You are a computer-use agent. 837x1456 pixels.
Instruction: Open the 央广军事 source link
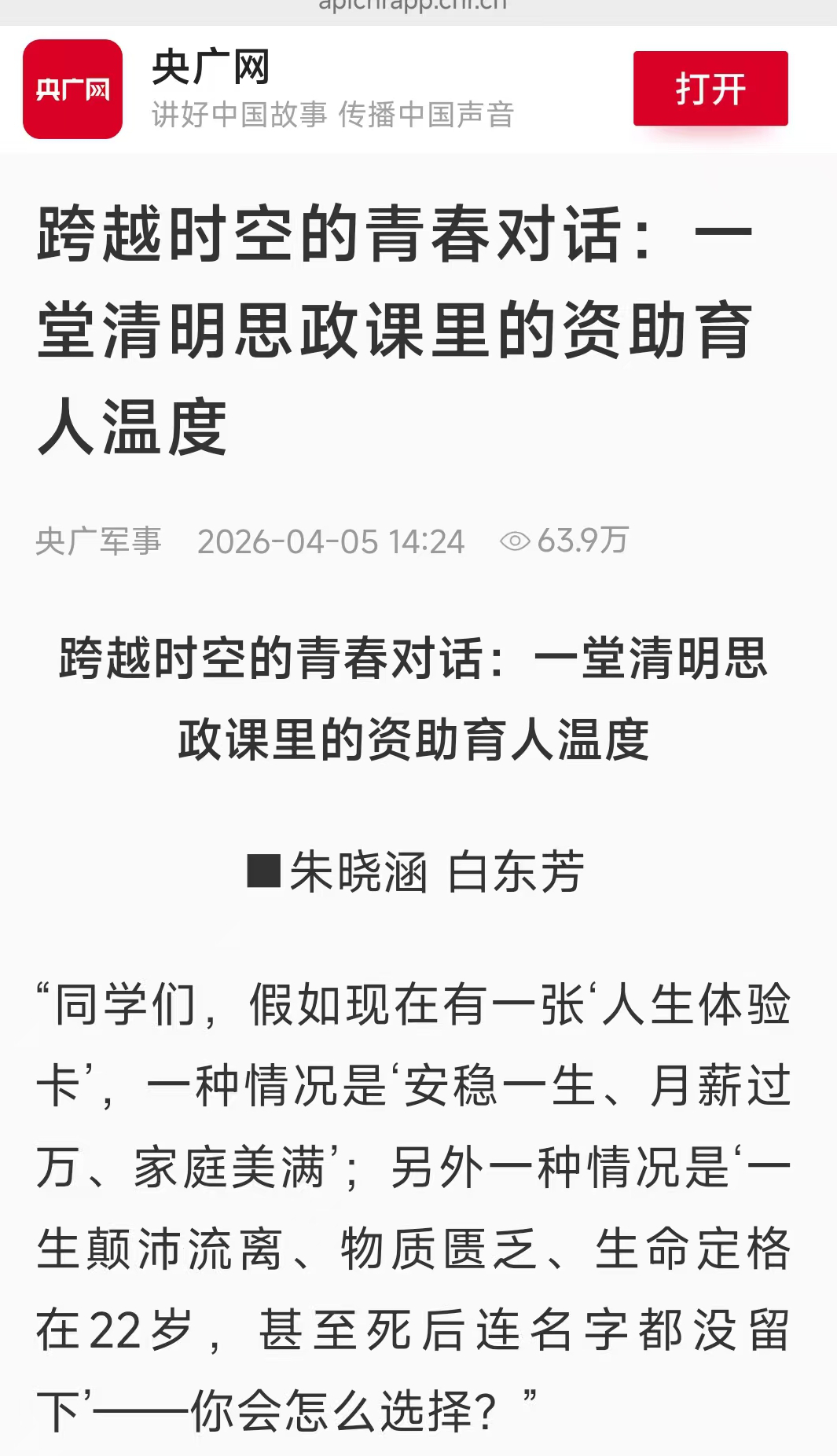click(x=99, y=541)
